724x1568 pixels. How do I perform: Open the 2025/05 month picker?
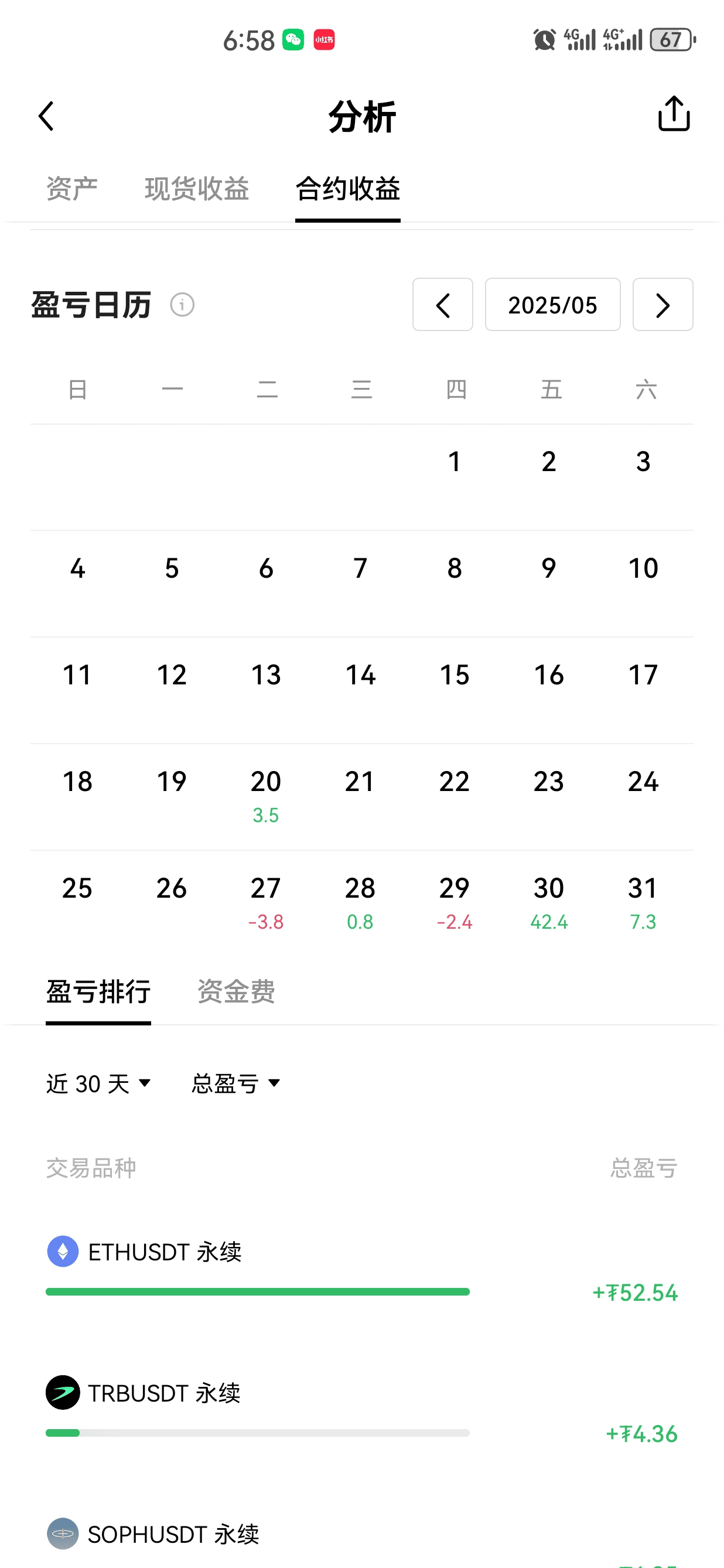552,304
